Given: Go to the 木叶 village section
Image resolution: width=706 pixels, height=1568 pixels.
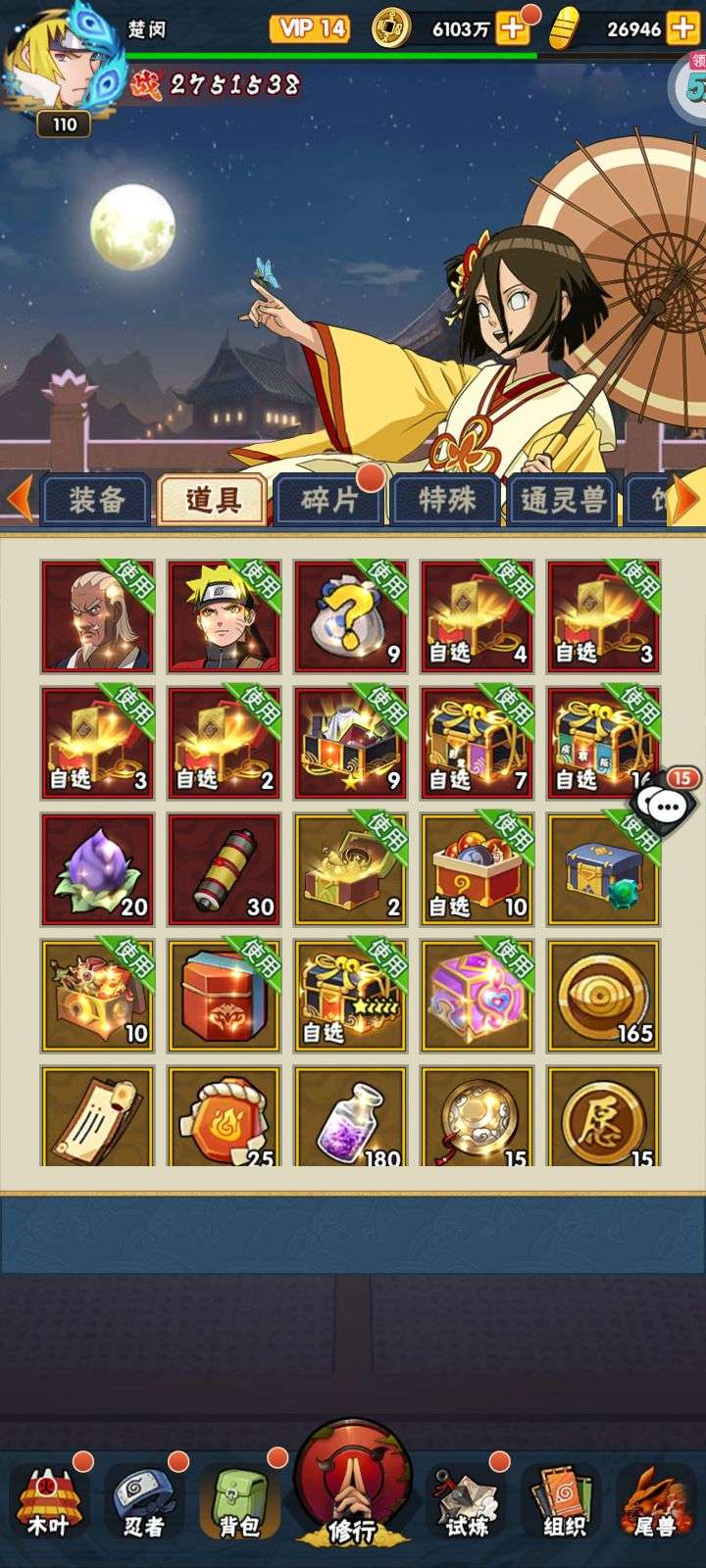Looking at the screenshot, I should pyautogui.click(x=47, y=1501).
